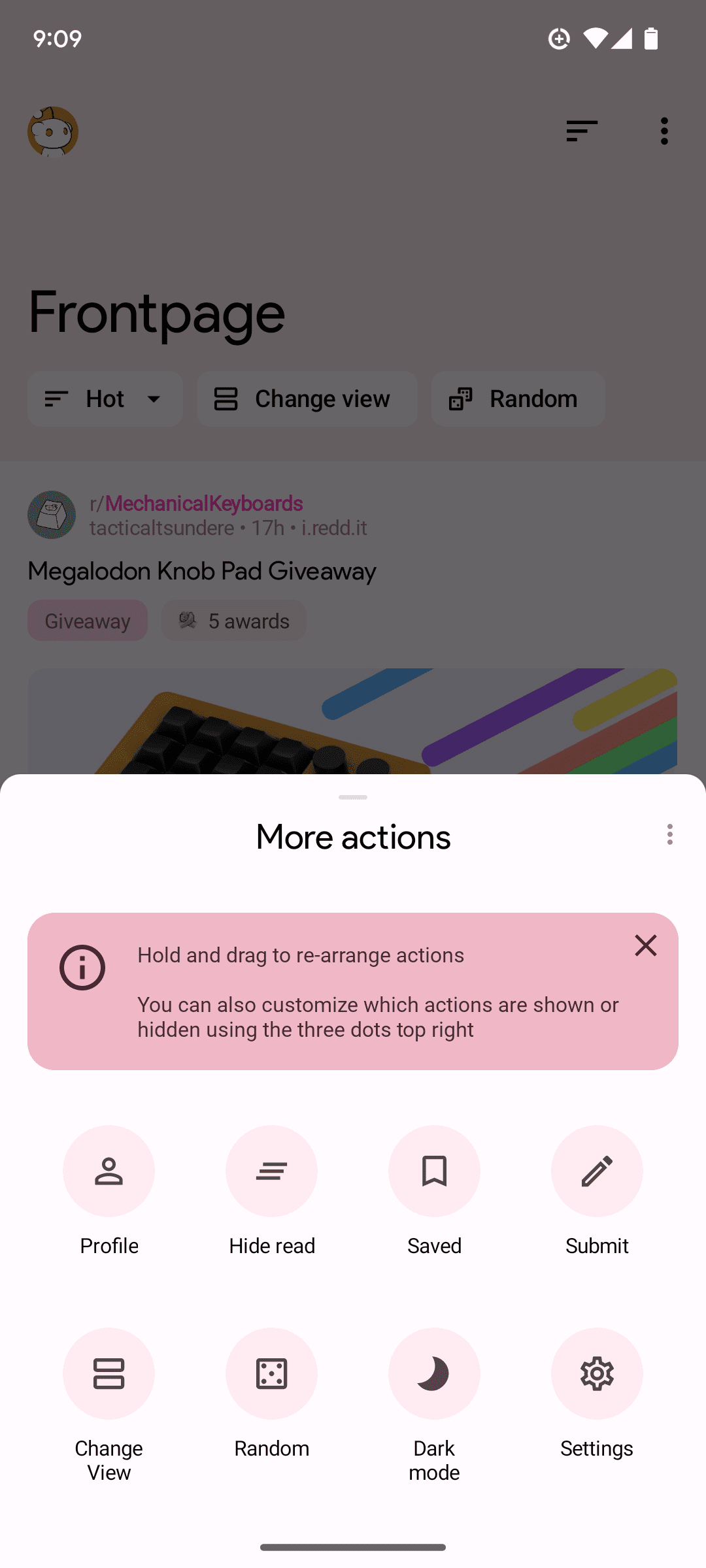Open Saved posts

[434, 1171]
